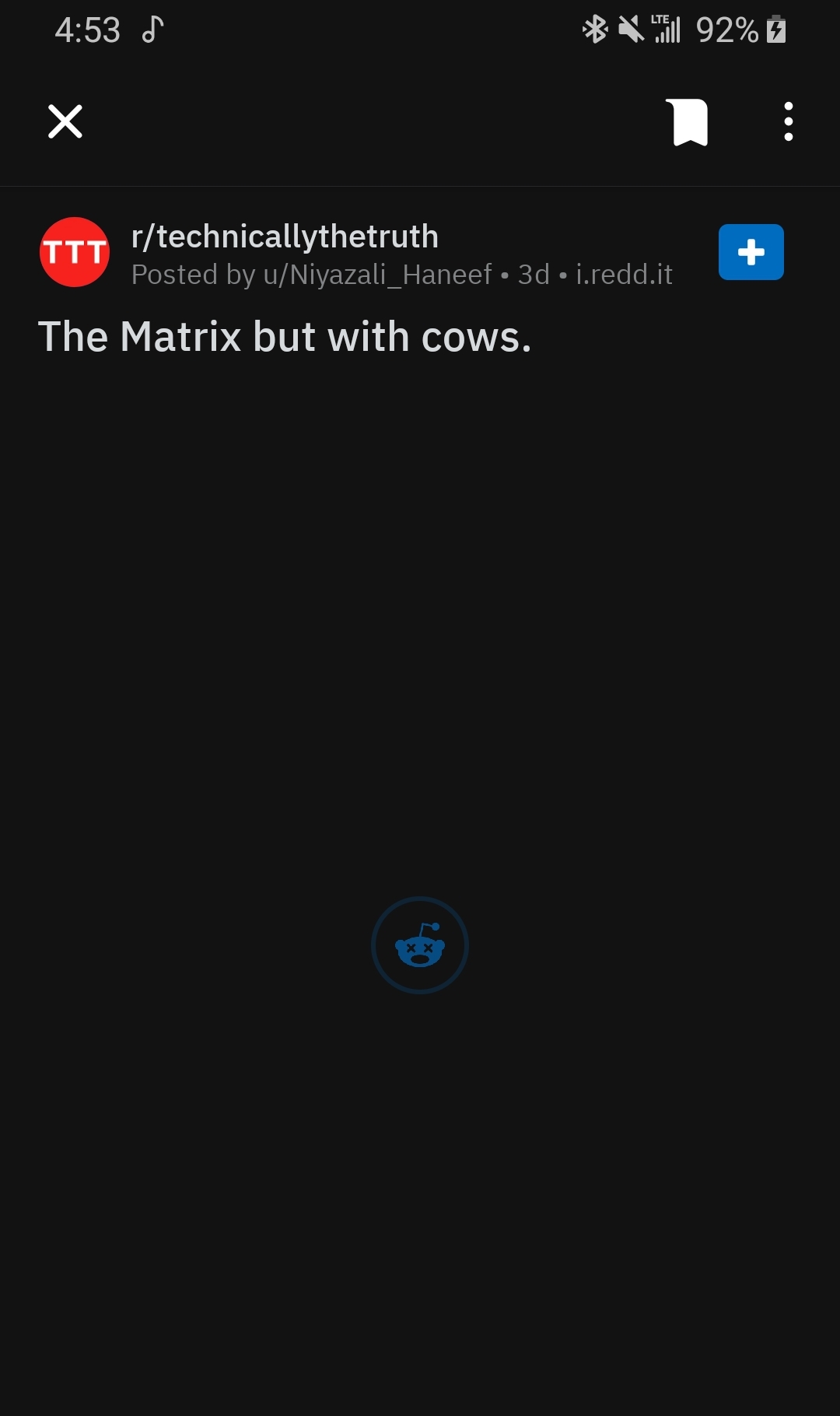Tap the clock in the status bar
This screenshot has width=840, height=1416.
[88, 30]
